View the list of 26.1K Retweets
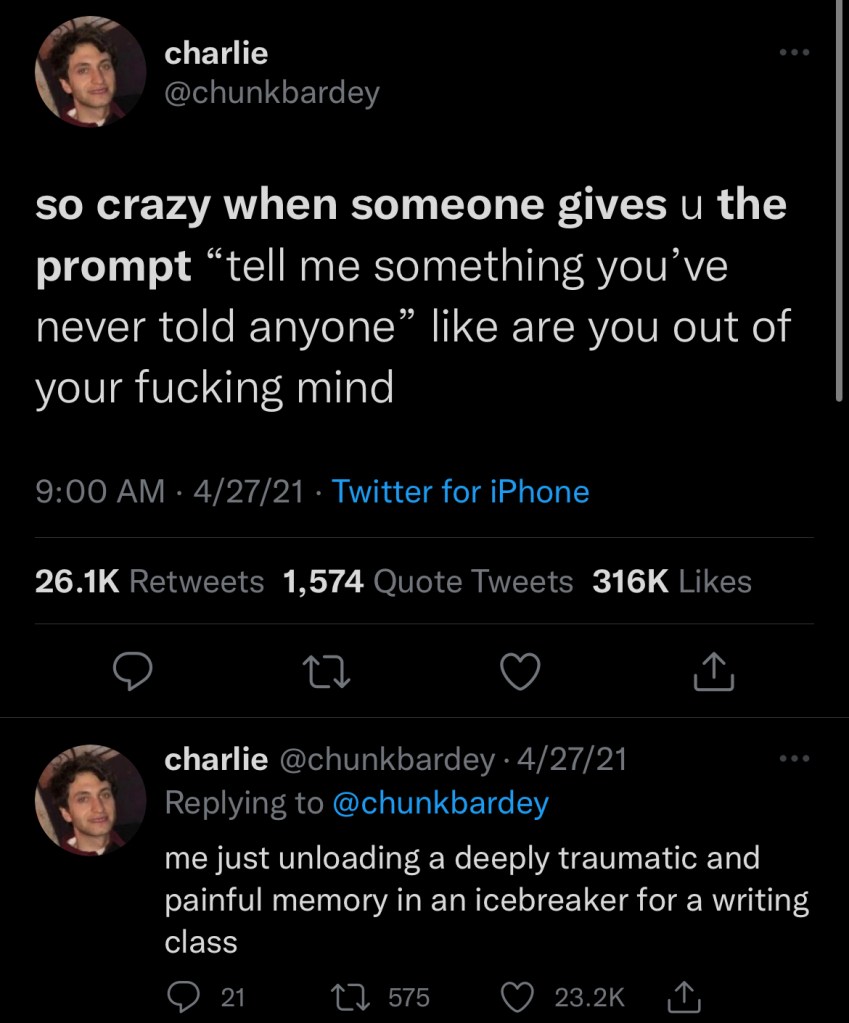 [x=149, y=581]
